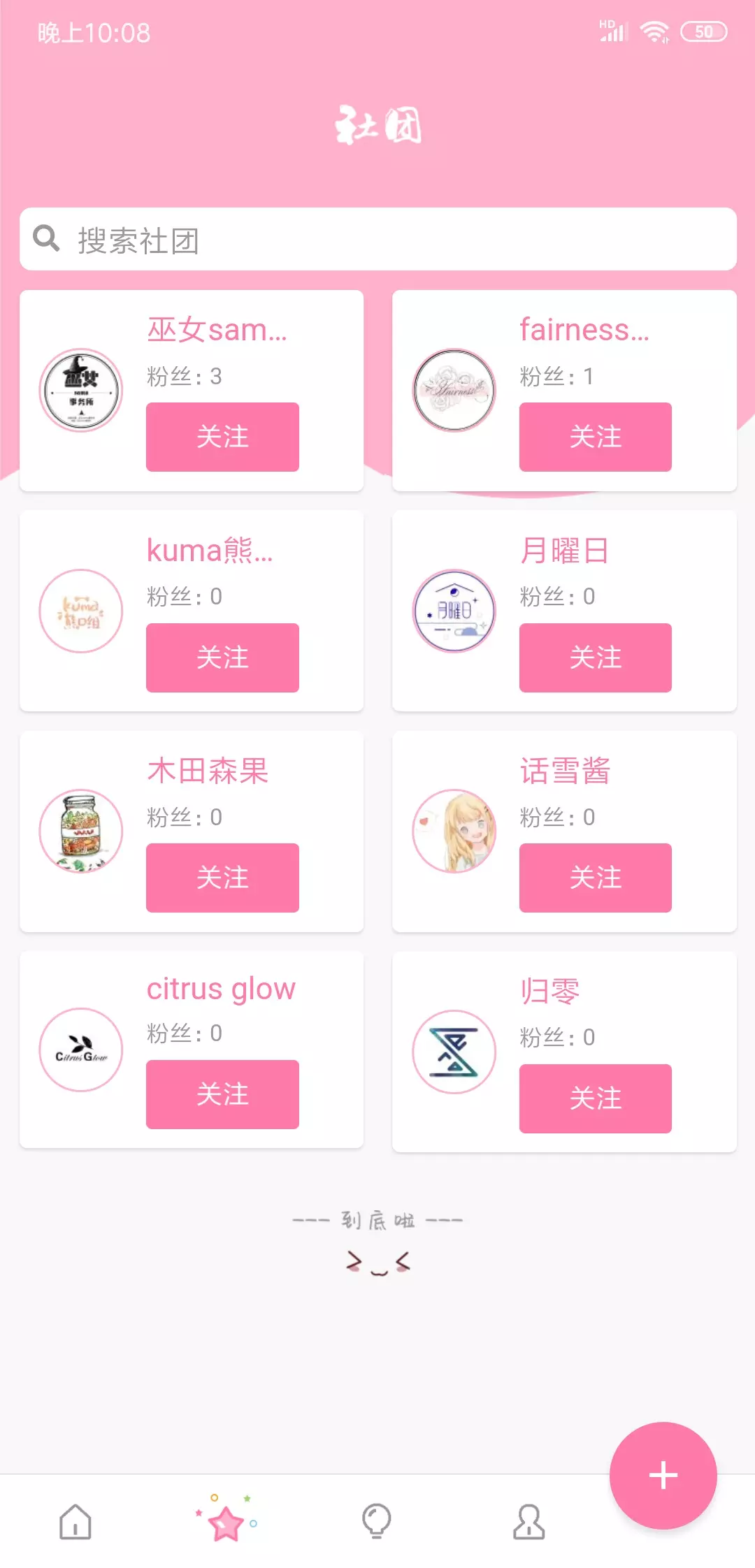Follow the 话雪酱 club
This screenshot has height=1568, width=755.
[x=595, y=878]
